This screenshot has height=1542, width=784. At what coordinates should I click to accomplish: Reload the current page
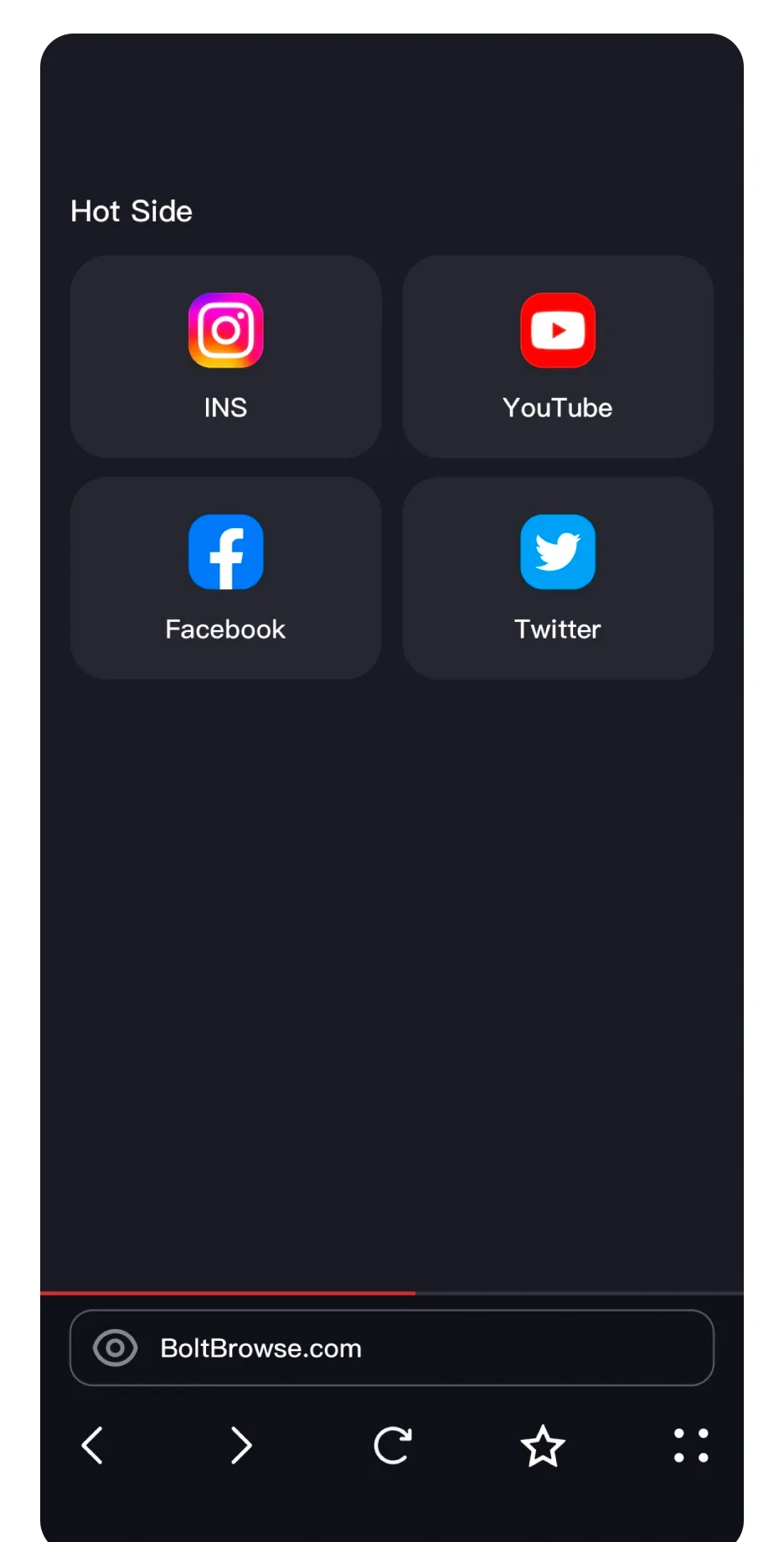392,1446
